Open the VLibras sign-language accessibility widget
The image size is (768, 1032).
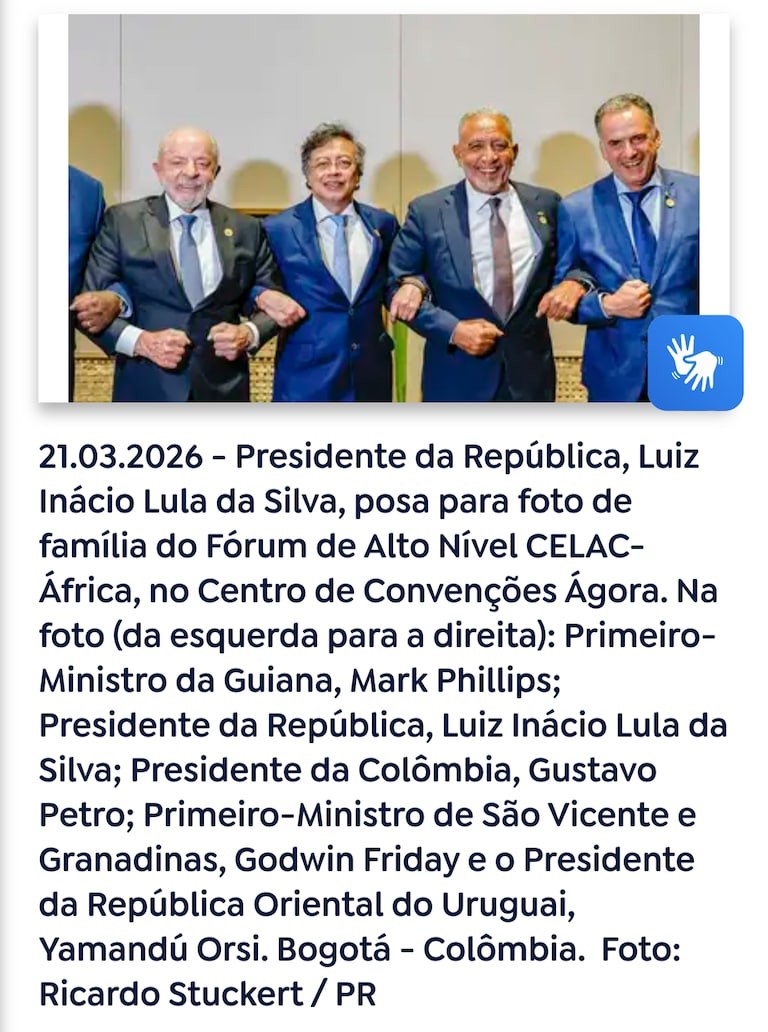click(x=695, y=362)
